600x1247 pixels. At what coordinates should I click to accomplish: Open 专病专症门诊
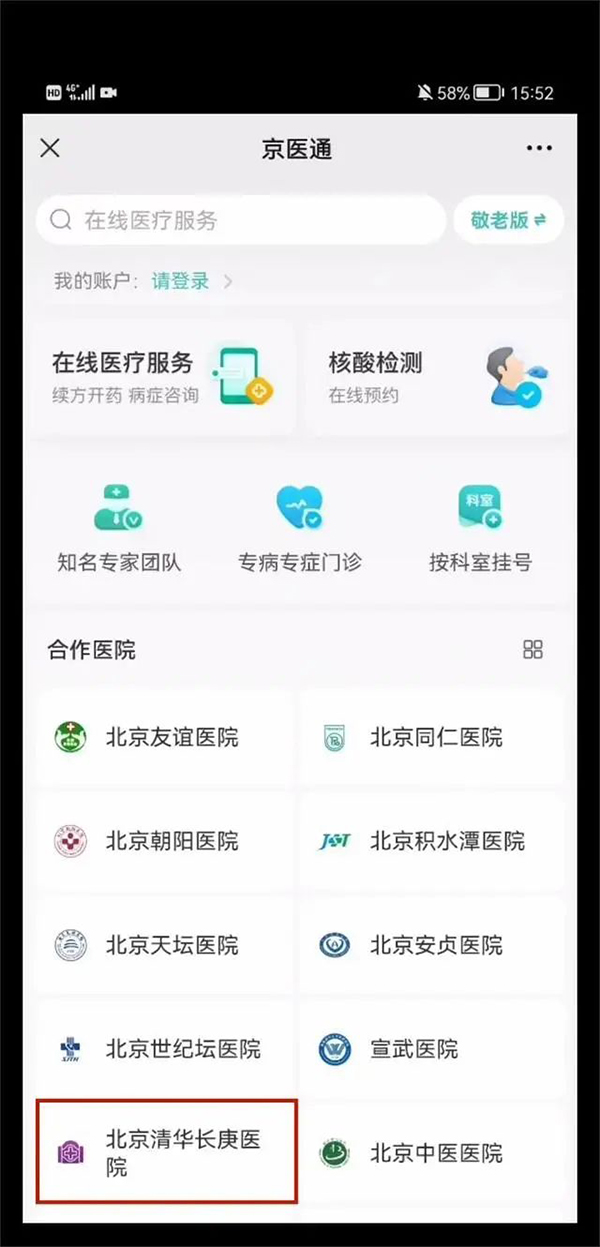pos(300,529)
